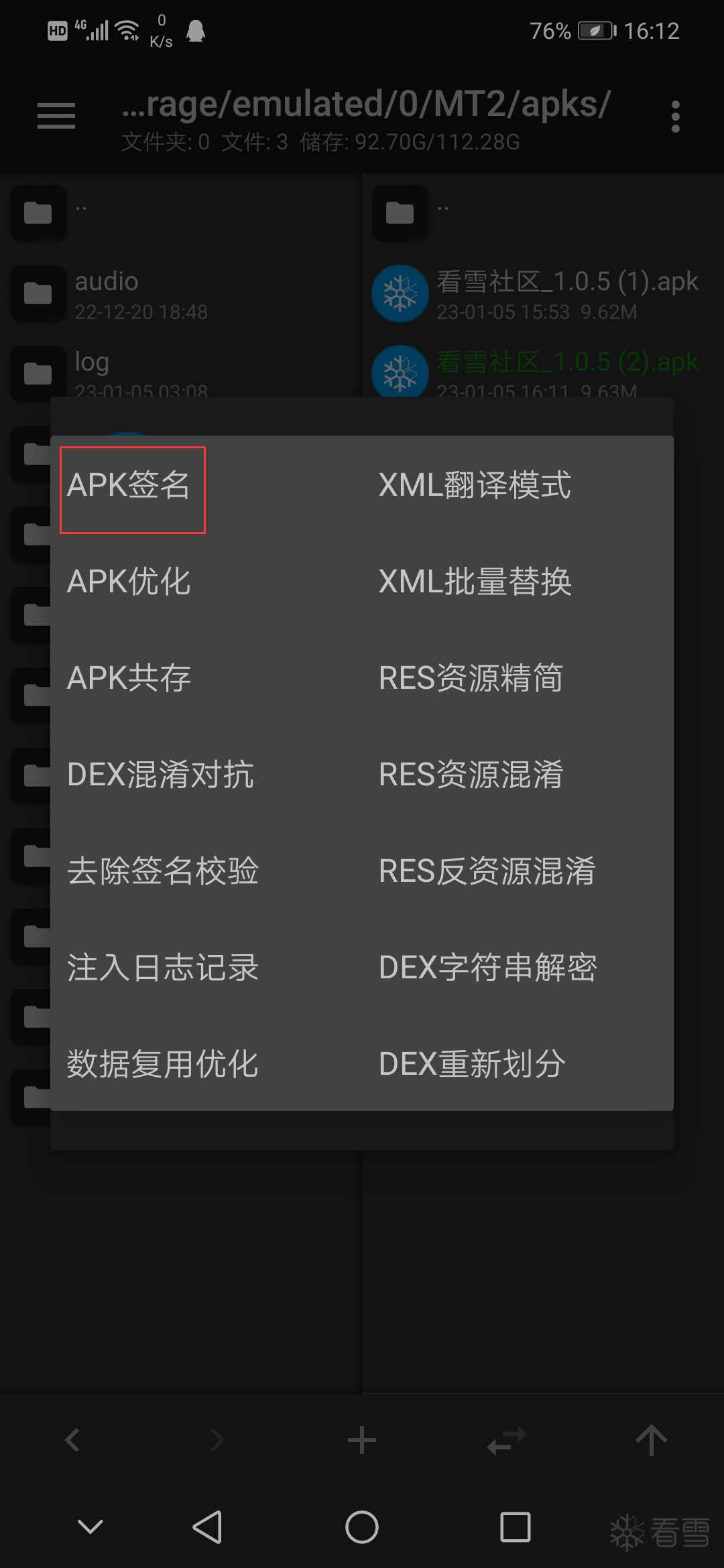Go to the home screen

pos(362,1528)
